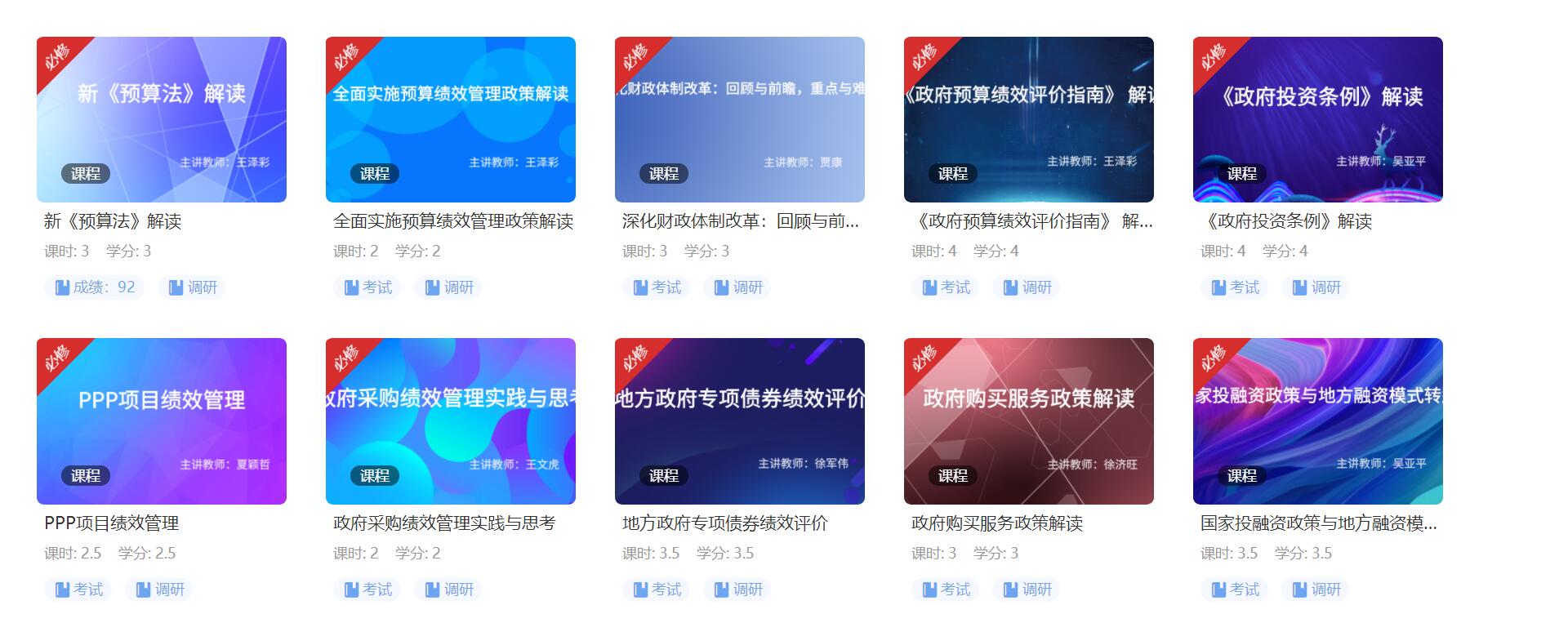Open 调研 for 新《预算法》解读
Viewport: 1568px width, 623px height.
pos(193,287)
